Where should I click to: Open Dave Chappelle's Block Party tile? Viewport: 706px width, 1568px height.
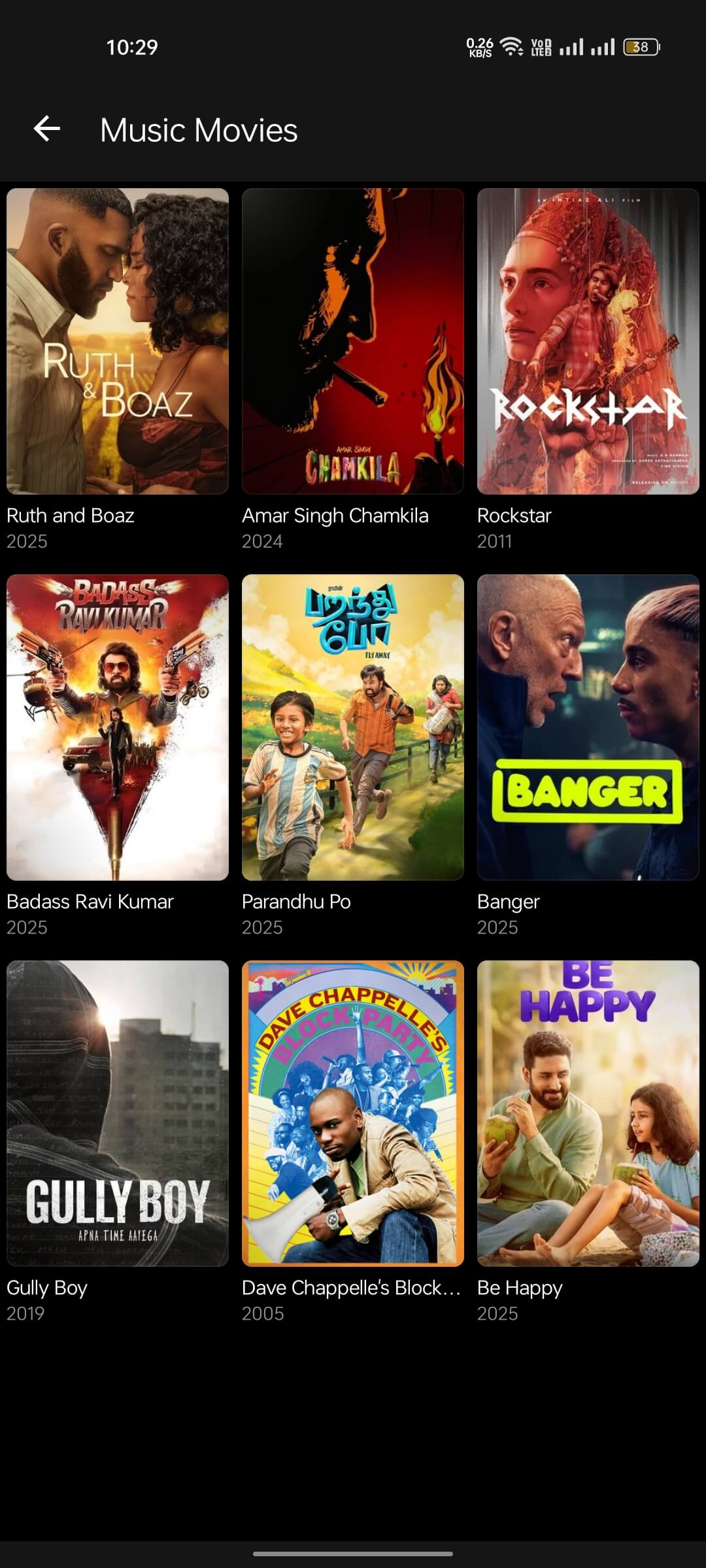[x=353, y=1113]
